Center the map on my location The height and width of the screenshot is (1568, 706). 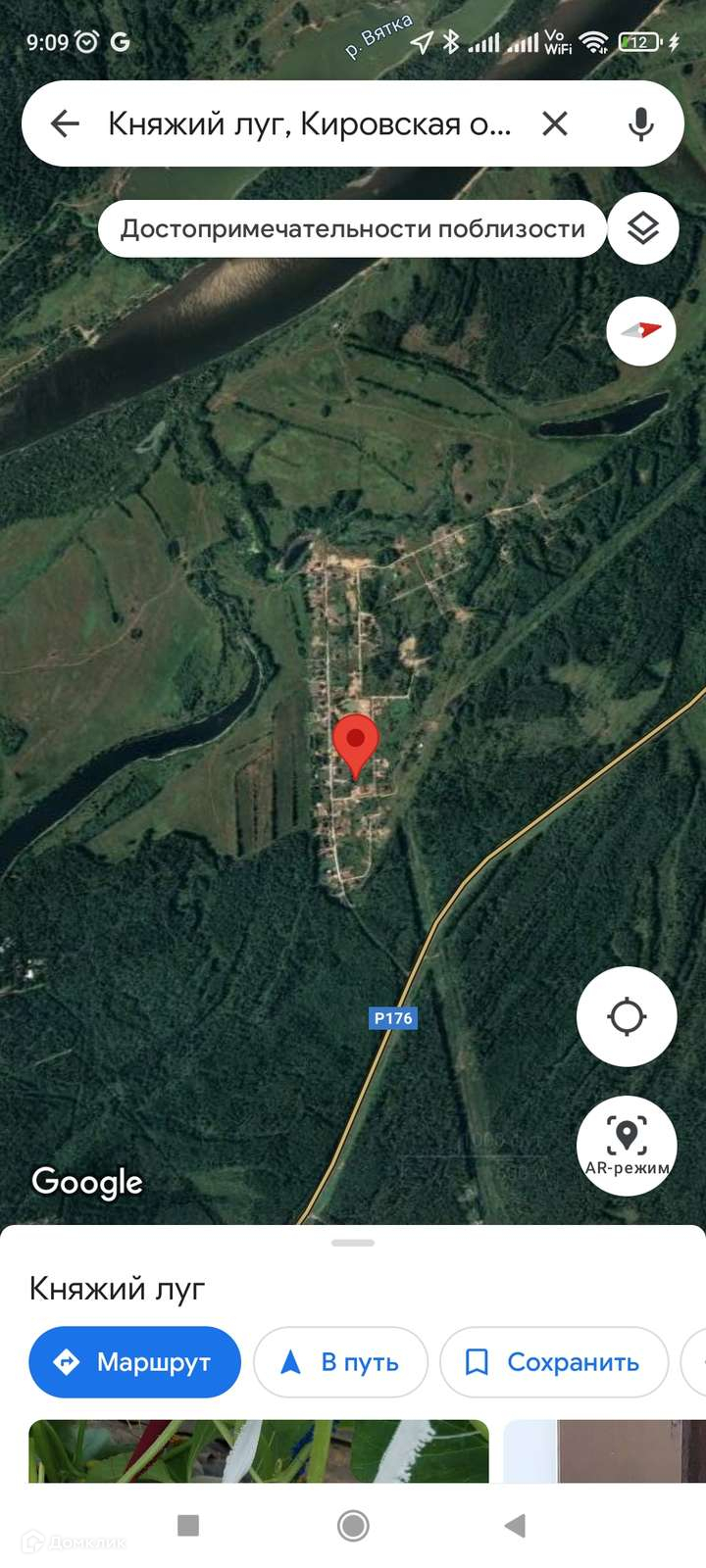click(x=627, y=1016)
